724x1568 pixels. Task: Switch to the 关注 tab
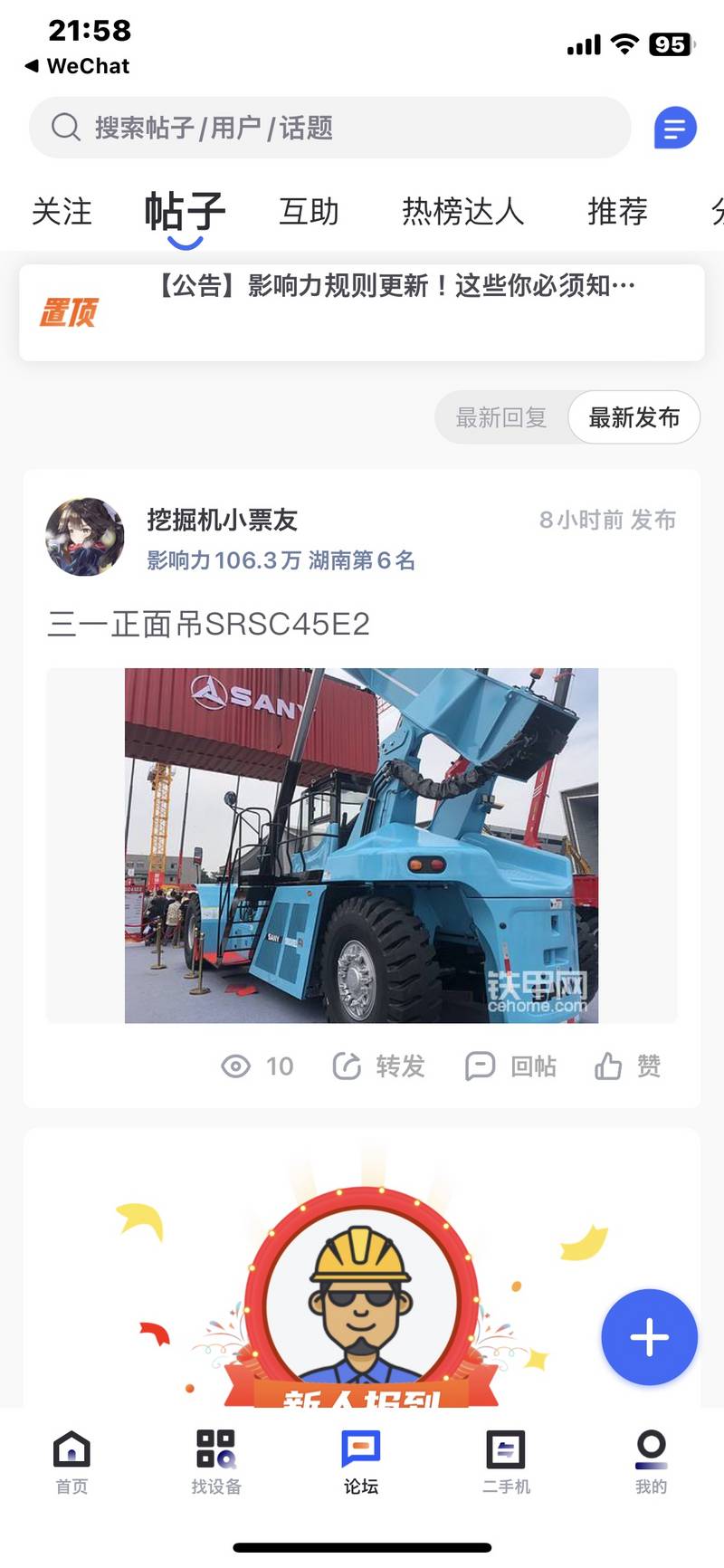[62, 211]
